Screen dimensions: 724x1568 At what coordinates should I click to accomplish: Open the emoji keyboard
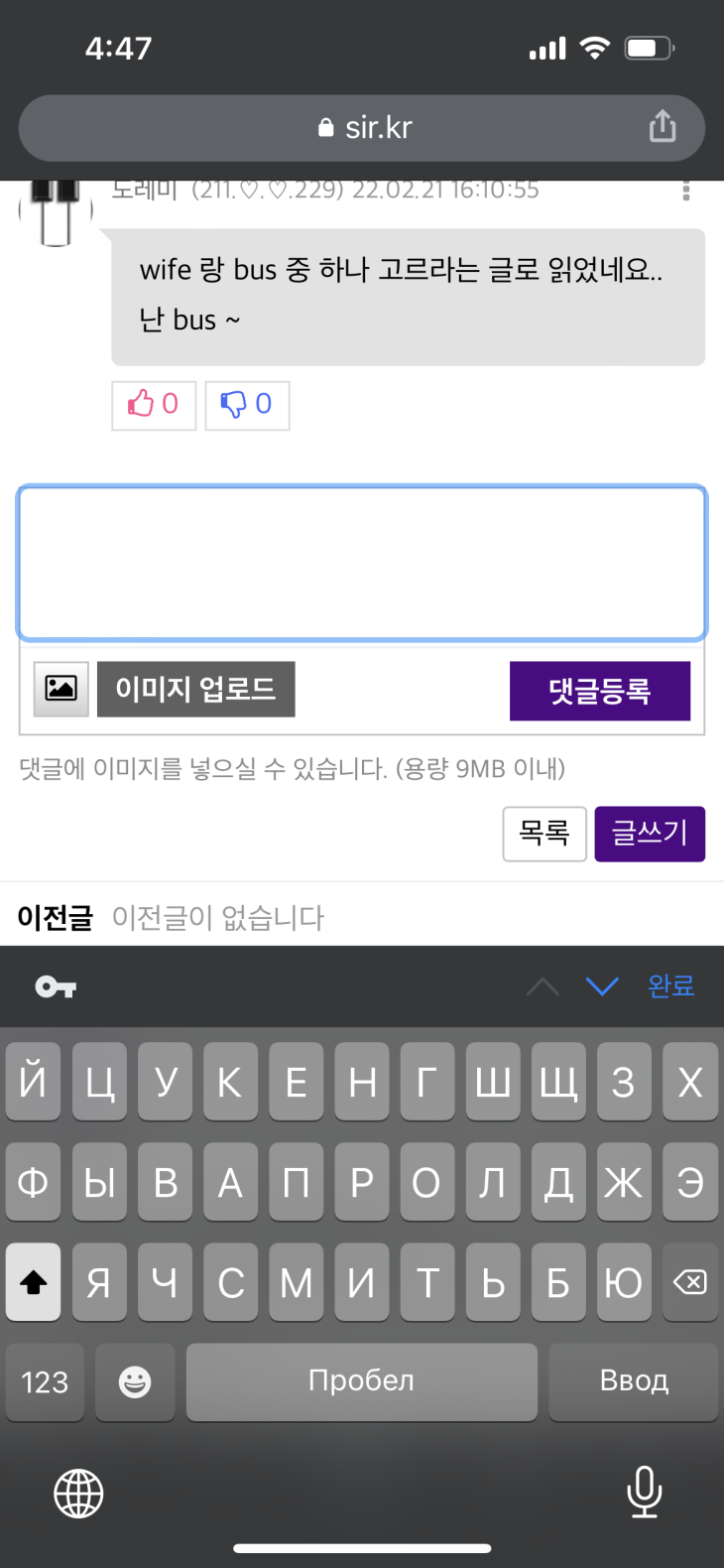click(134, 1381)
